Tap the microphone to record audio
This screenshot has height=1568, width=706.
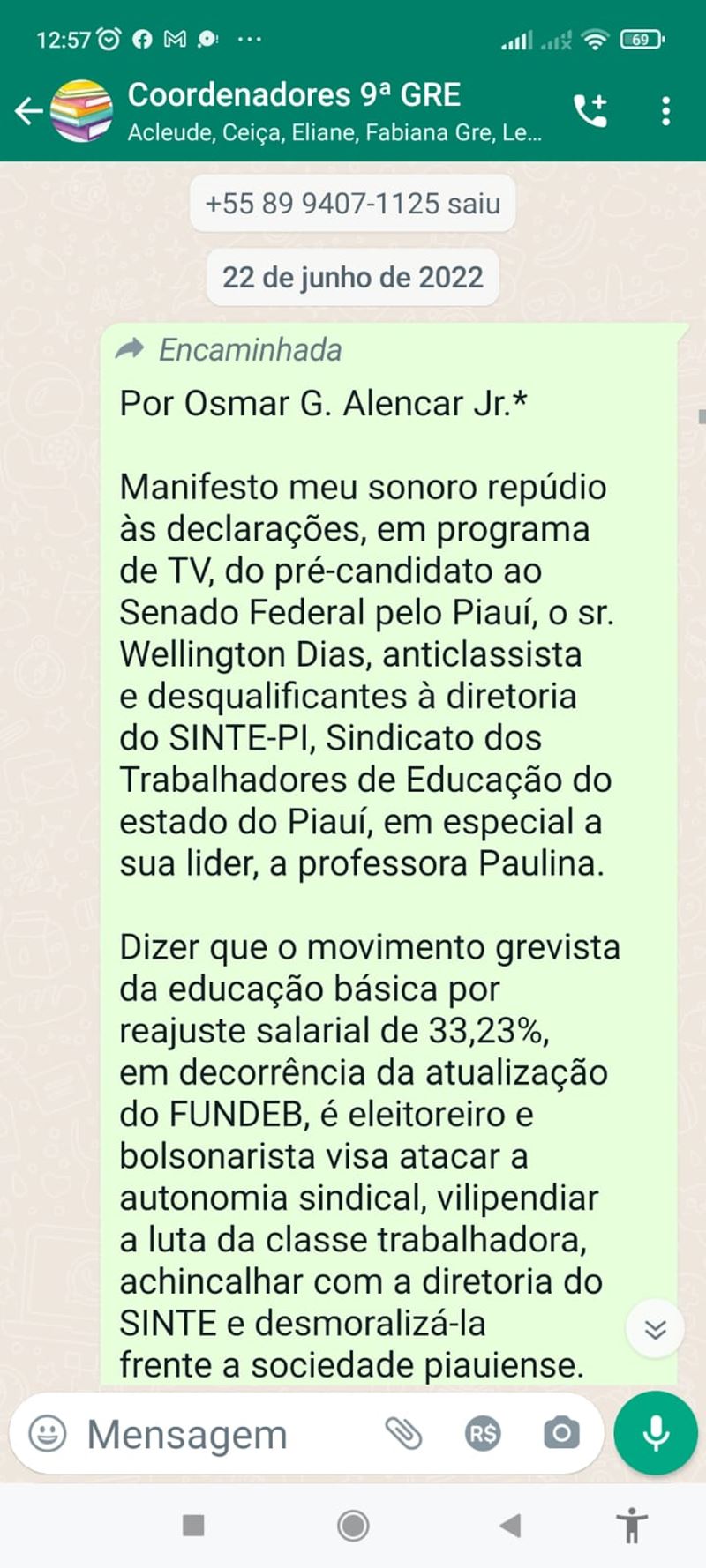pyautogui.click(x=656, y=1433)
